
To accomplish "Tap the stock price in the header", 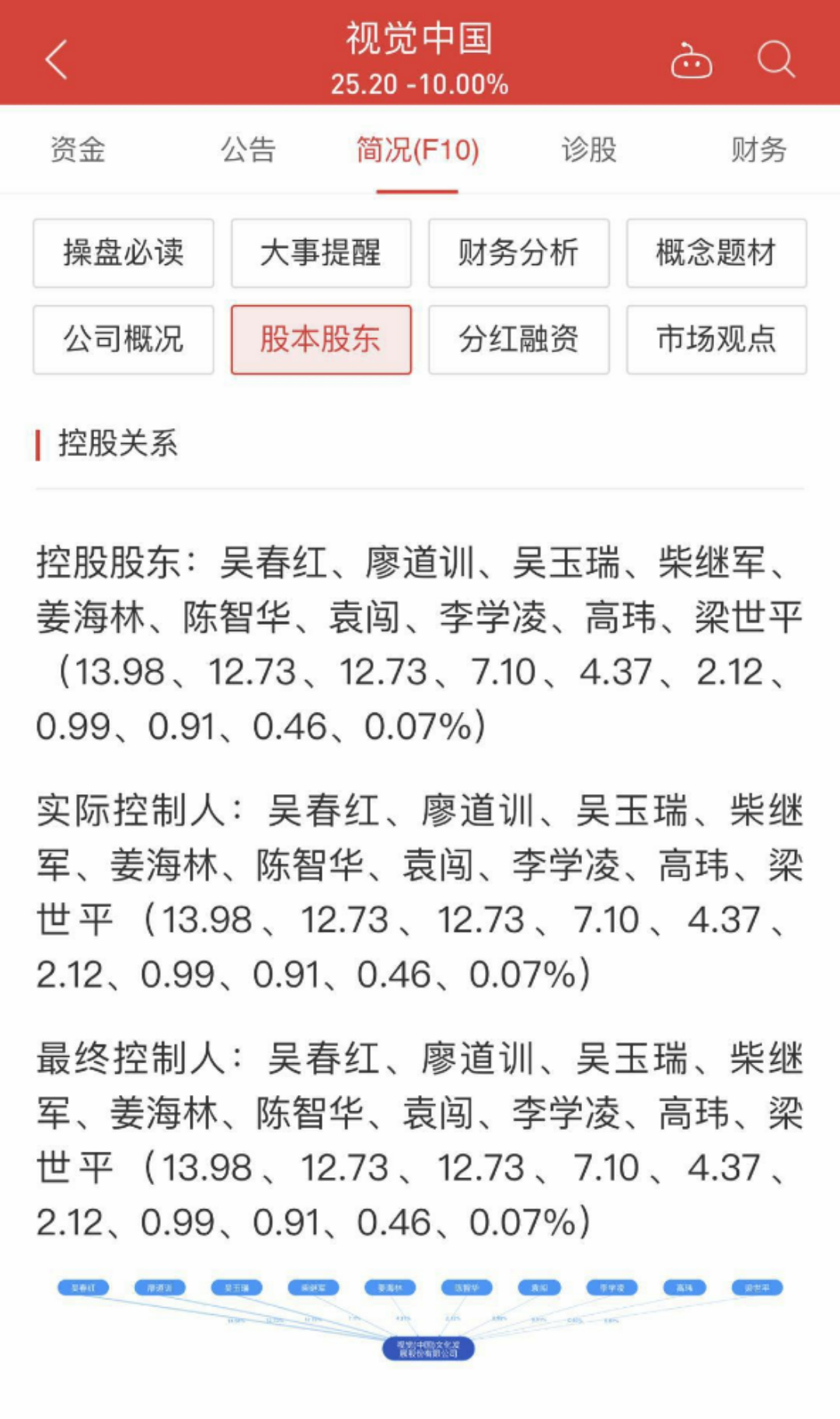I will tap(420, 87).
